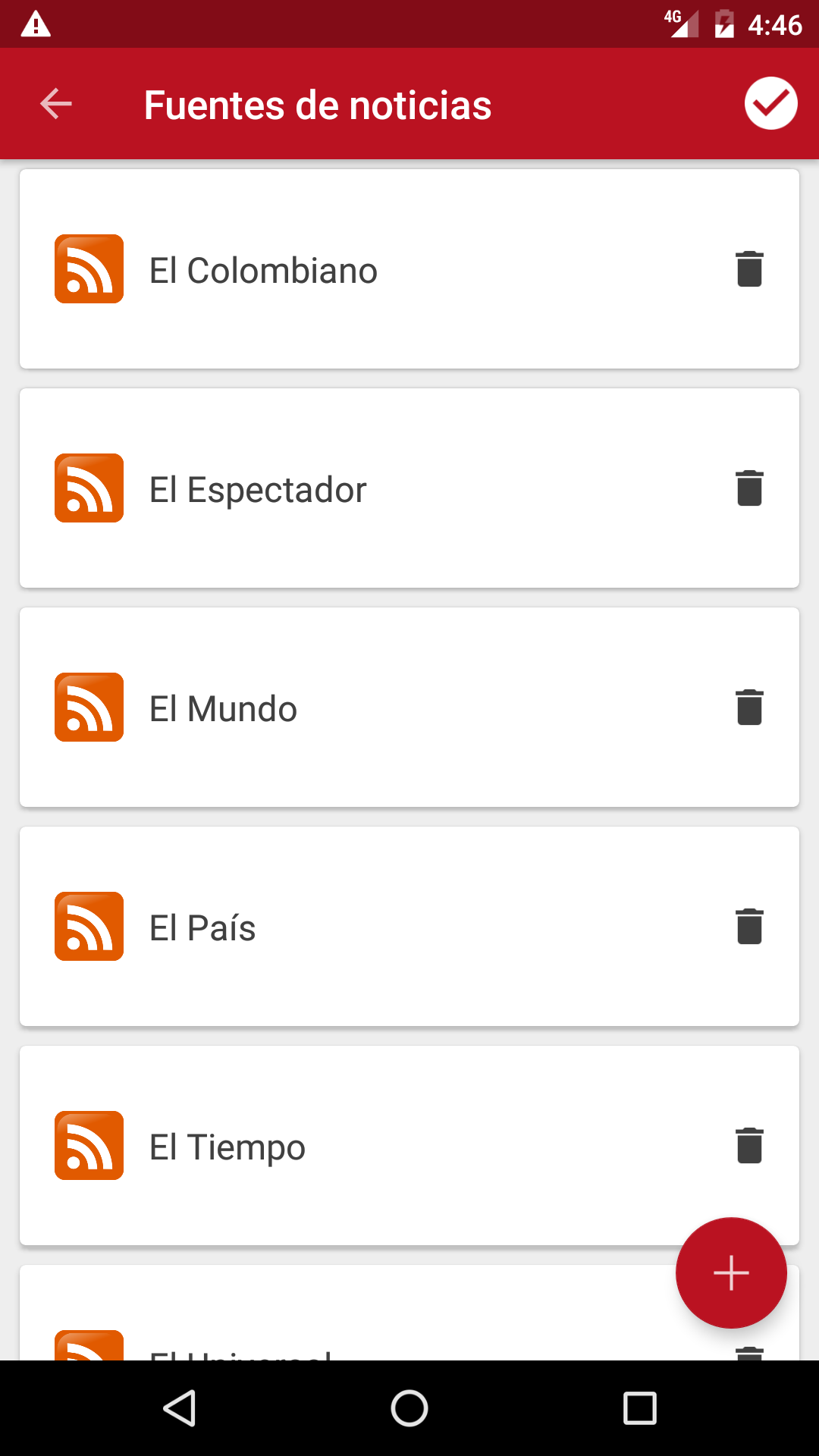Show recent apps

(639, 1409)
